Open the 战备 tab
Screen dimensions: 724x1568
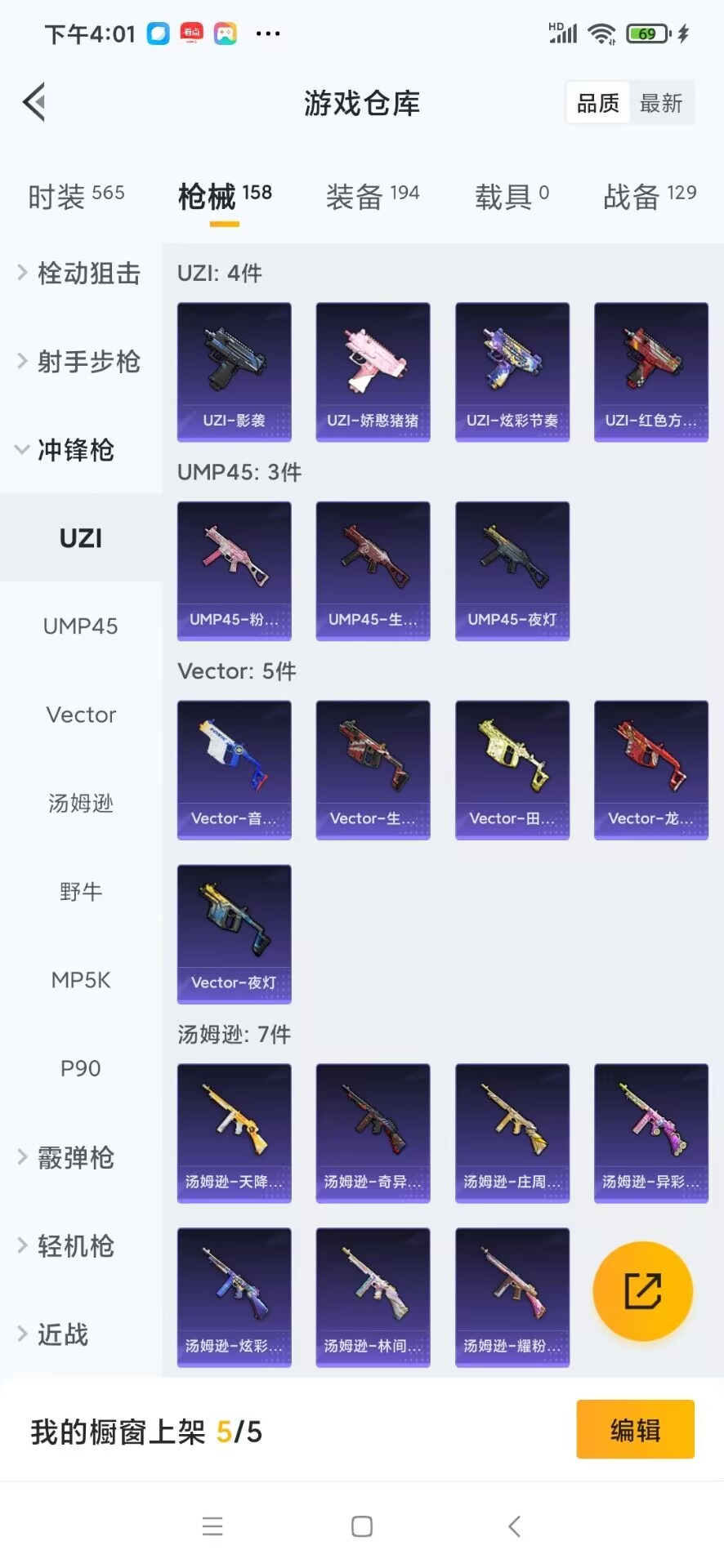[x=650, y=196]
